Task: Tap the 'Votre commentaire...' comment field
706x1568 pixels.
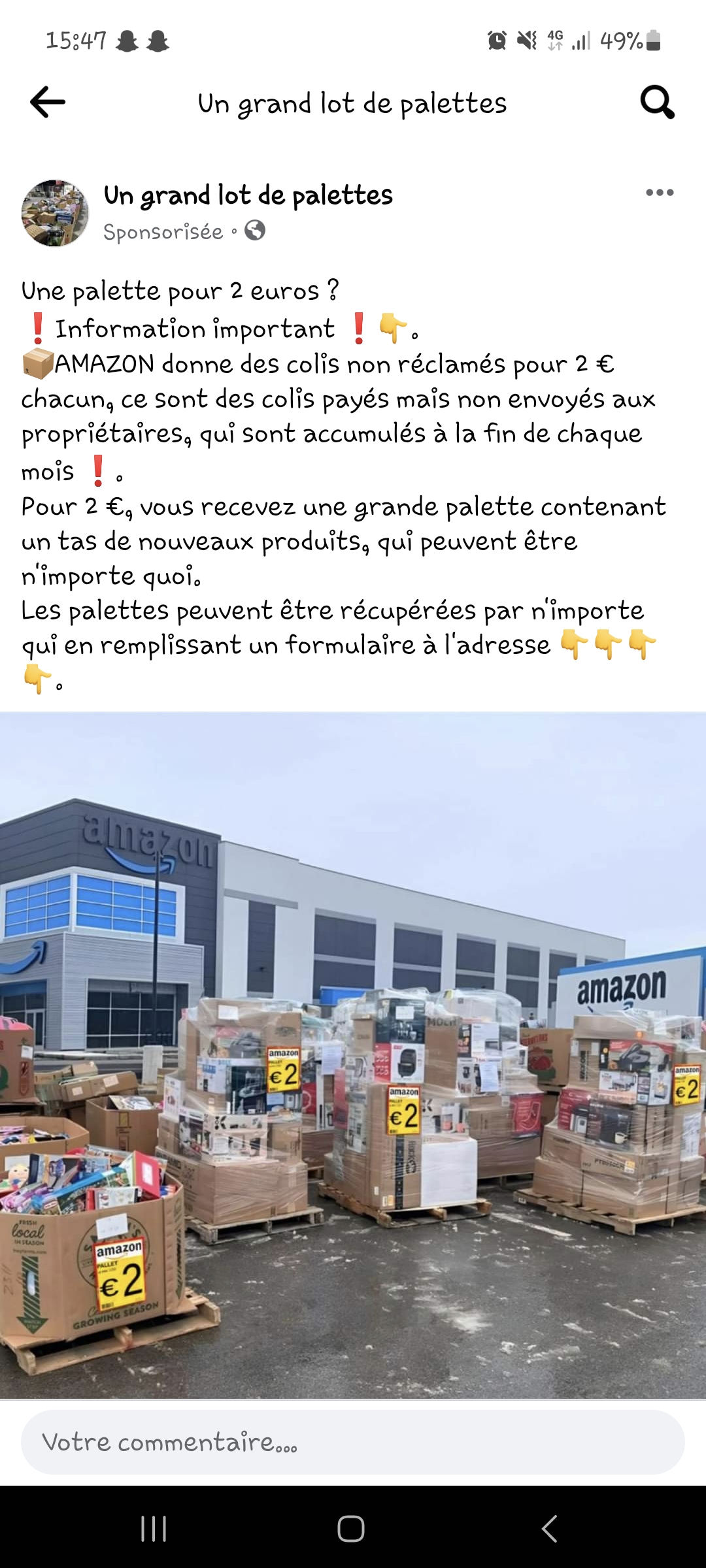Action: 353,1442
